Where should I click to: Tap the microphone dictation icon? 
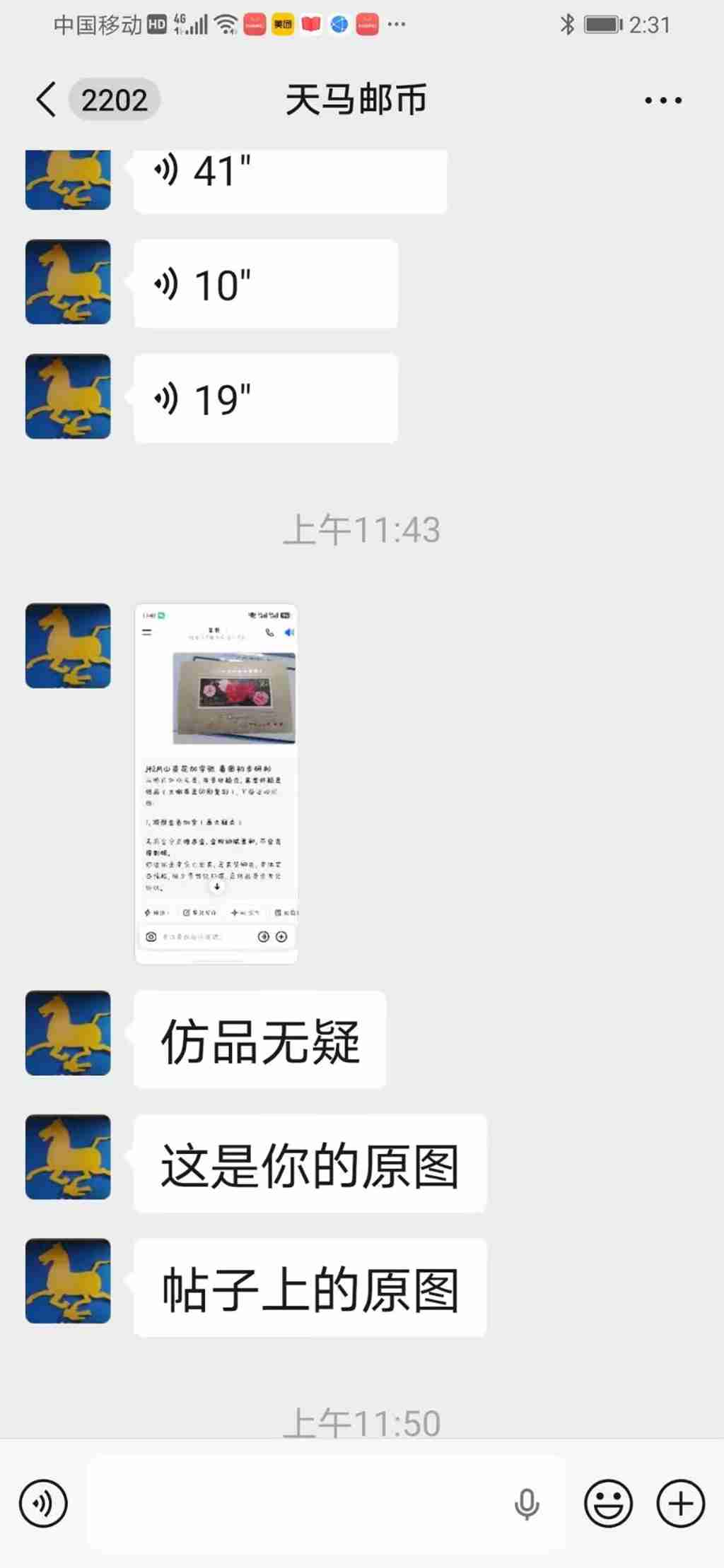click(x=527, y=1504)
